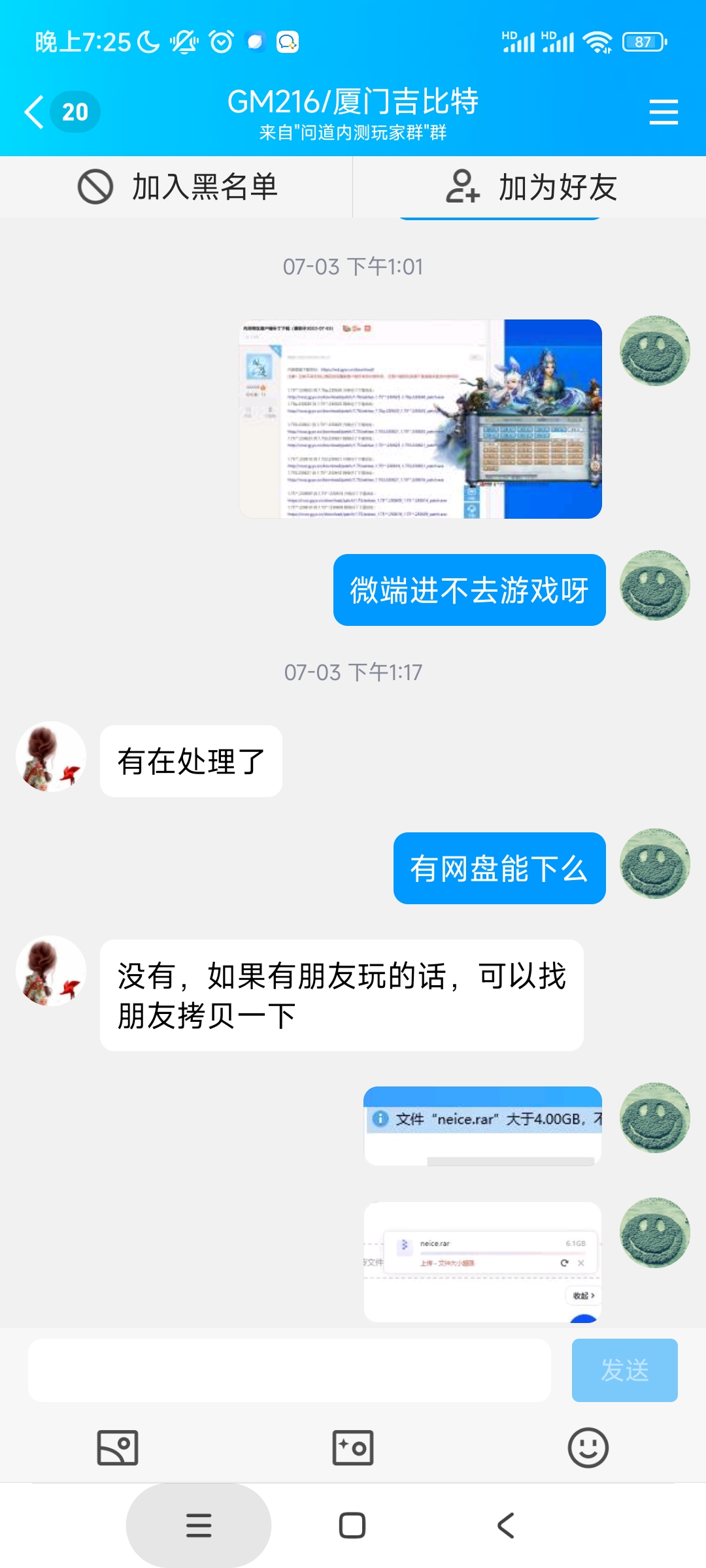Tap the 发送 send button
706x1568 pixels.
(x=624, y=1370)
